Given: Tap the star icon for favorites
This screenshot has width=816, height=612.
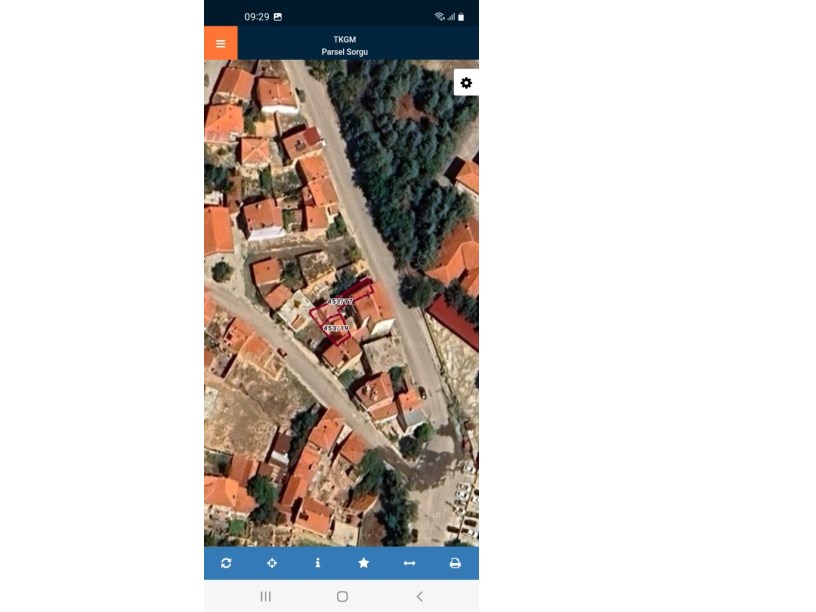Looking at the screenshot, I should [x=364, y=563].
